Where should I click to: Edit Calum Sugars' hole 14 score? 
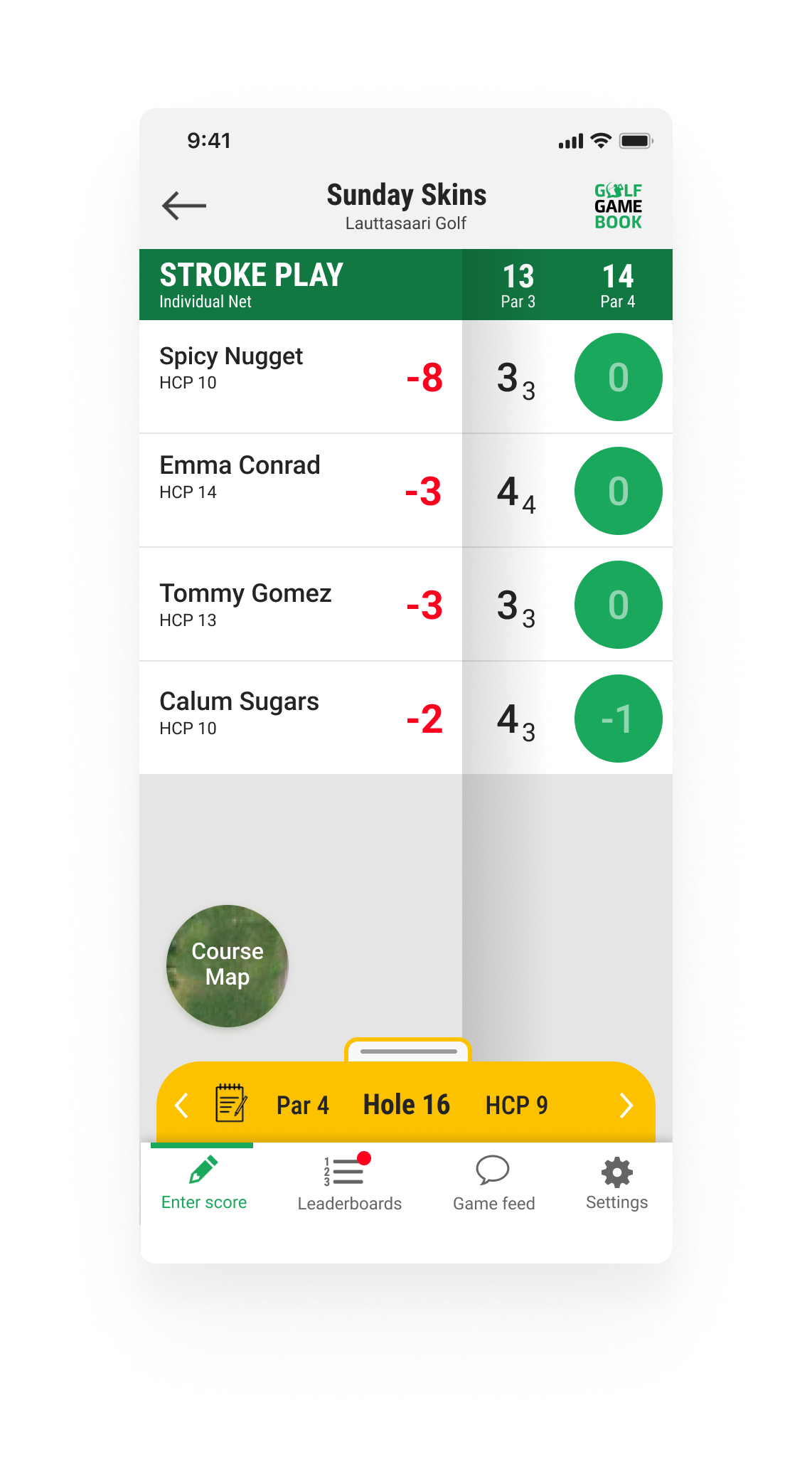point(618,719)
